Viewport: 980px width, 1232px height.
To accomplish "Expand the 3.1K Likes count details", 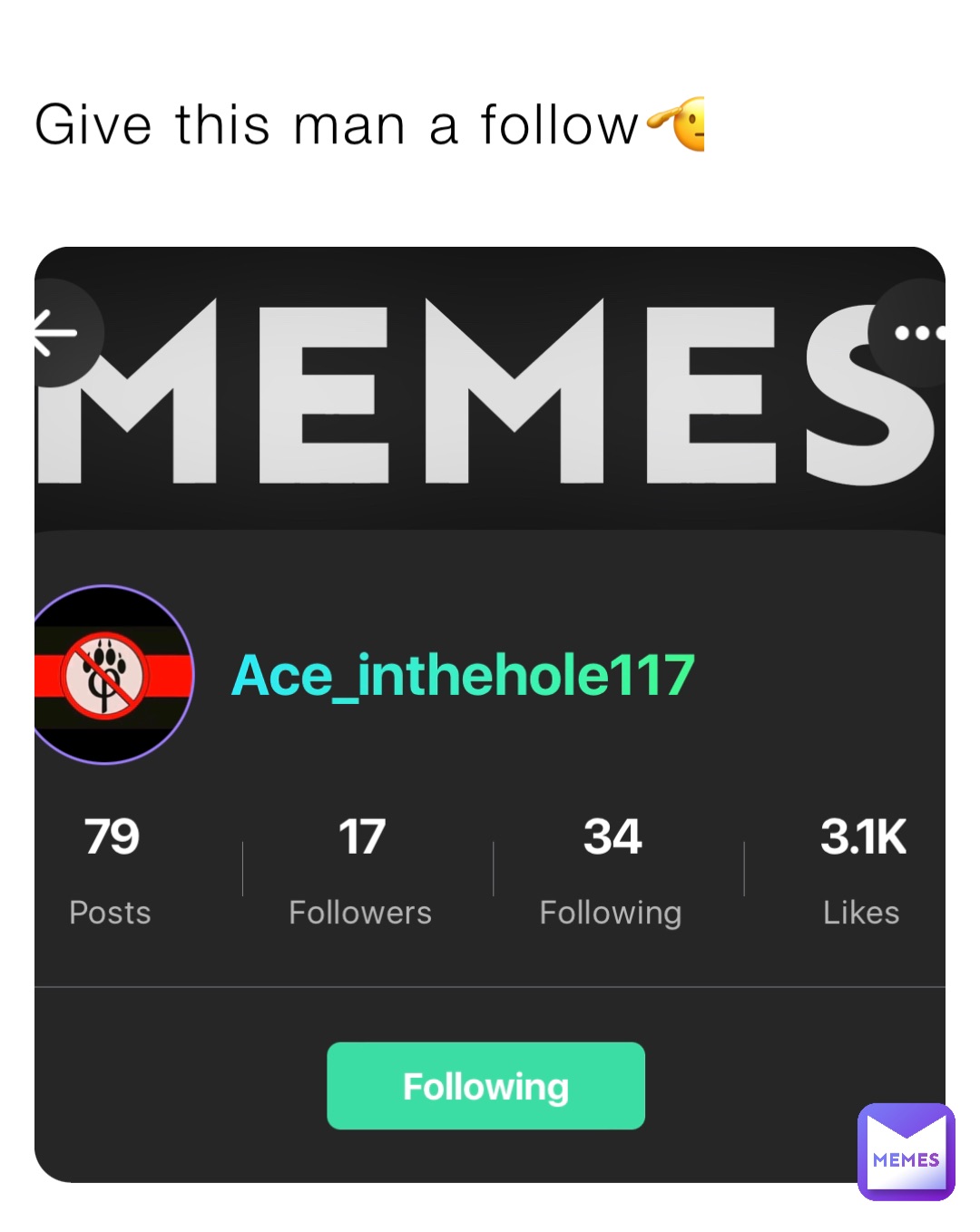I will coord(861,869).
